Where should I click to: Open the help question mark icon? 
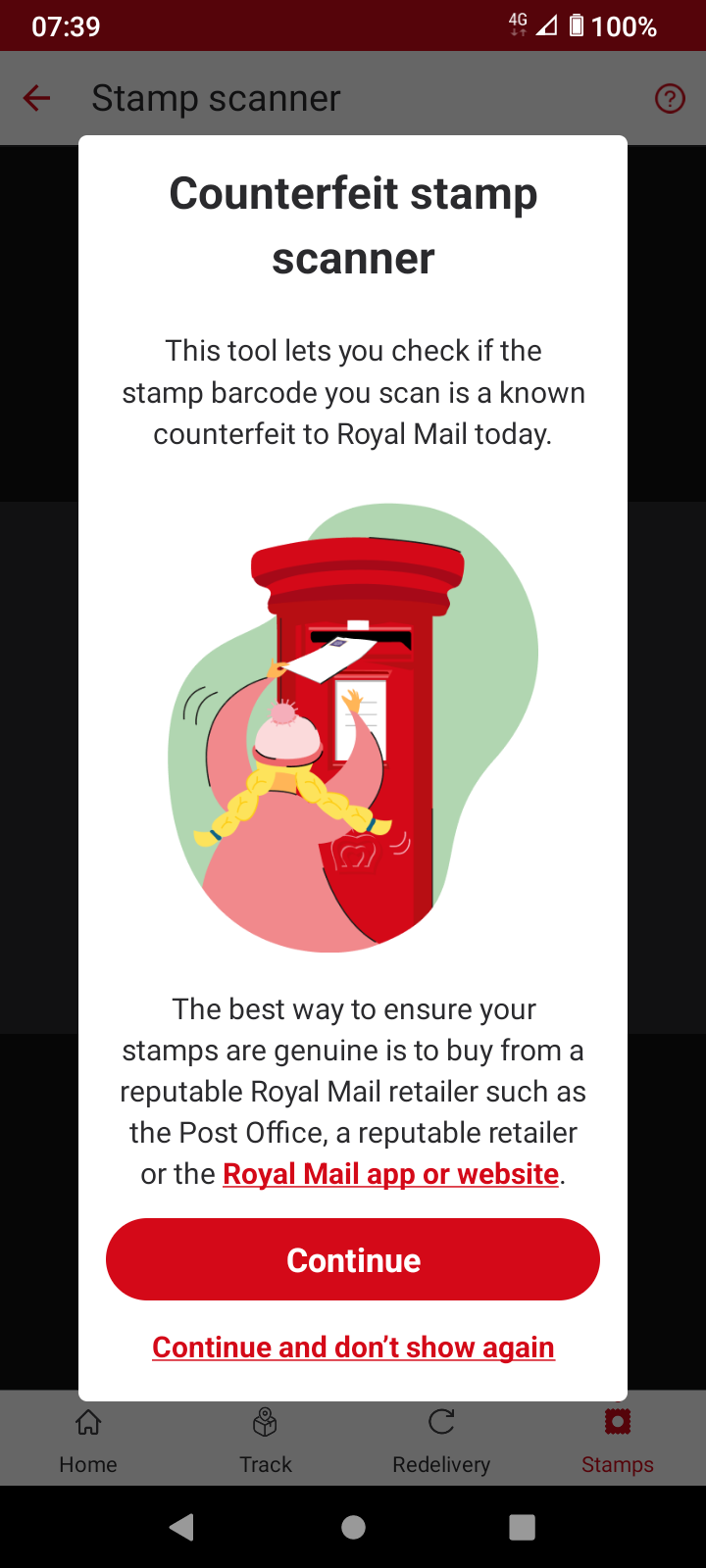click(670, 98)
